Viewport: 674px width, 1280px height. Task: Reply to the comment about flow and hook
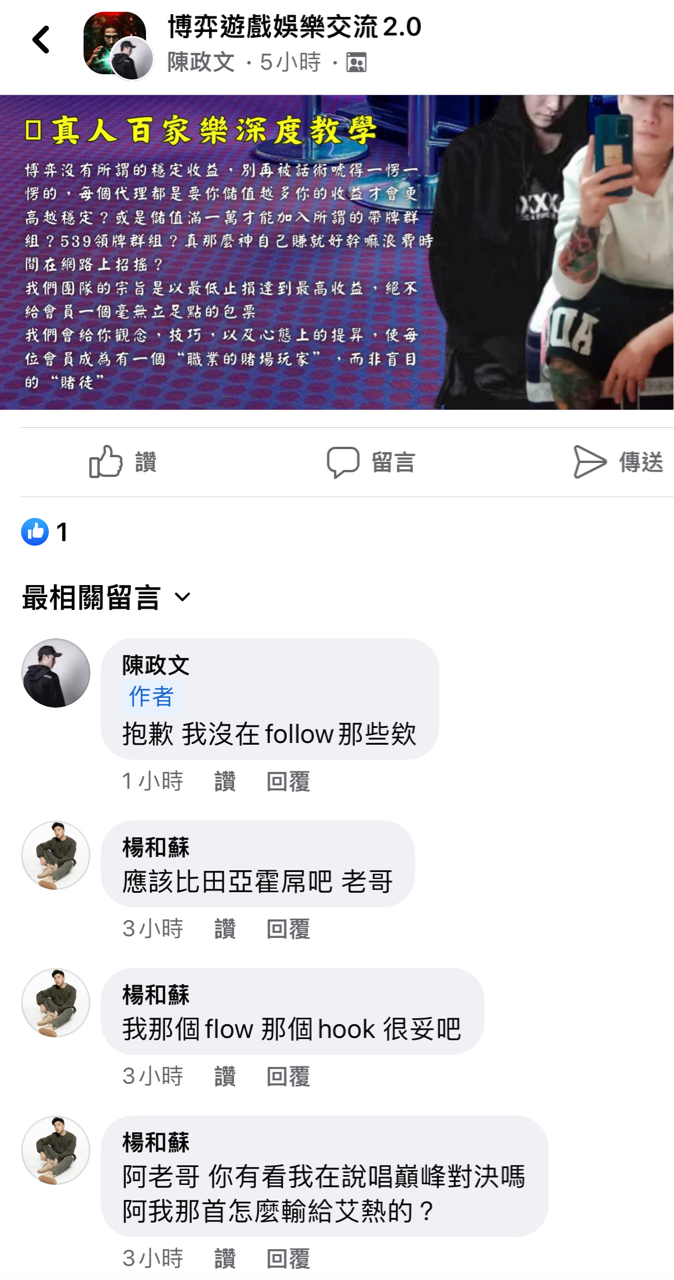click(x=288, y=1076)
